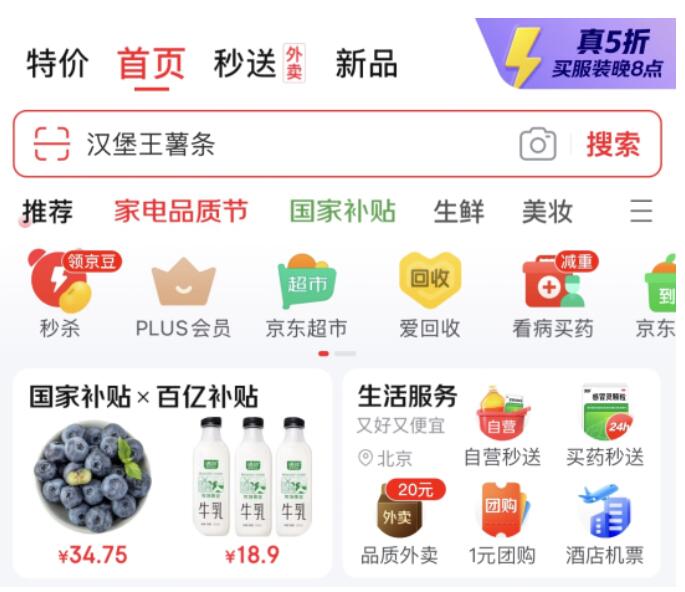Switch to the 特价 tab
Screen dimensions: 685x592
pyautogui.click(x=57, y=64)
